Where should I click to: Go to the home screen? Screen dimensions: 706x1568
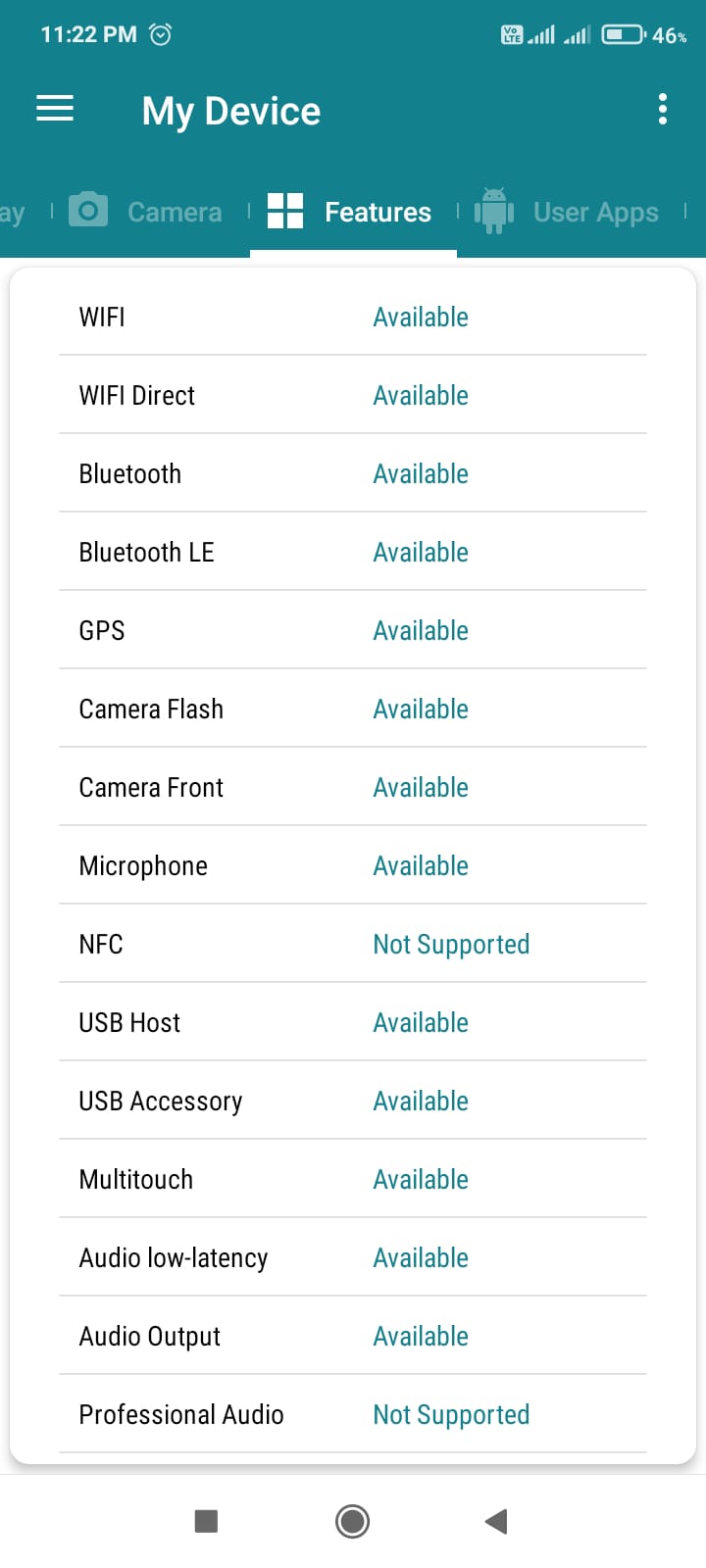coord(352,1521)
